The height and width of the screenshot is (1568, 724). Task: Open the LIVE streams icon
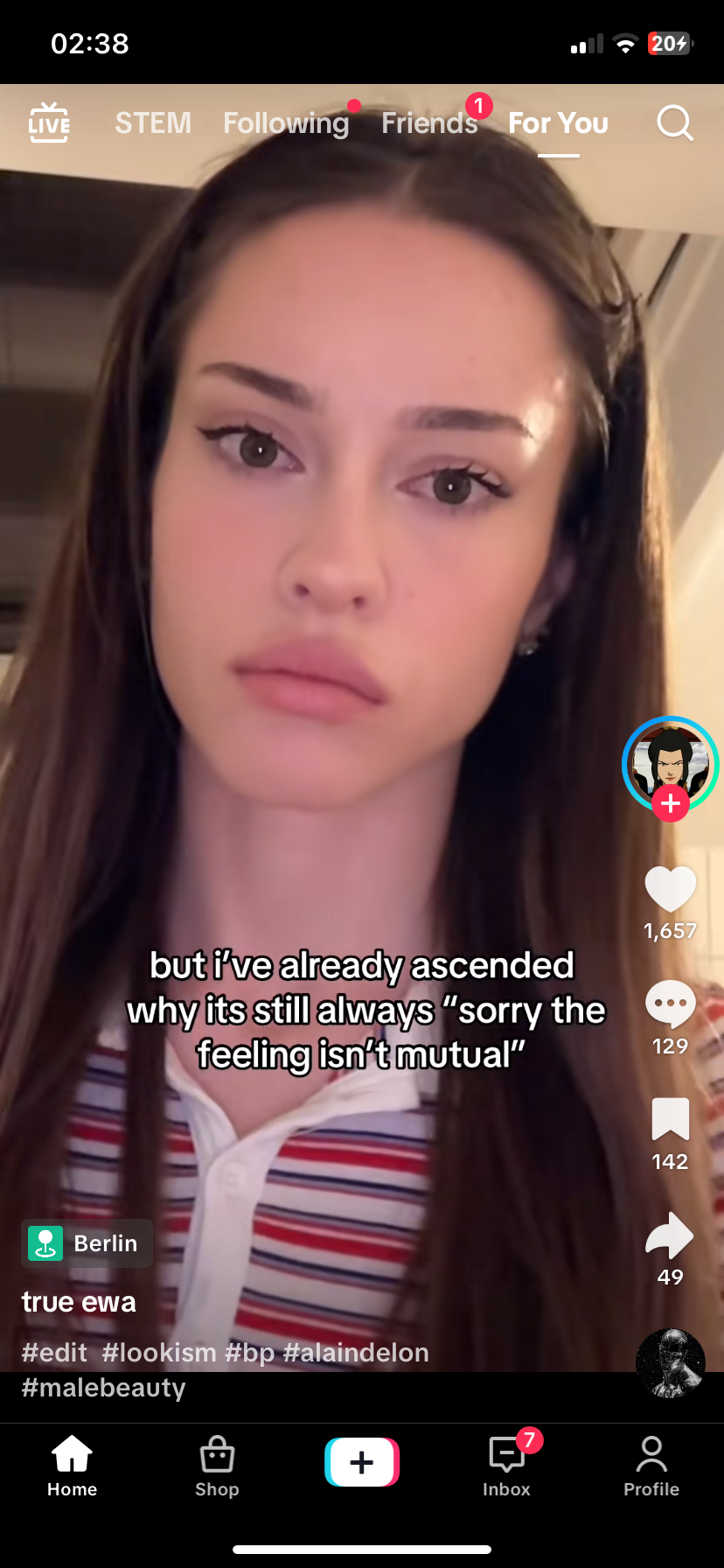point(49,123)
